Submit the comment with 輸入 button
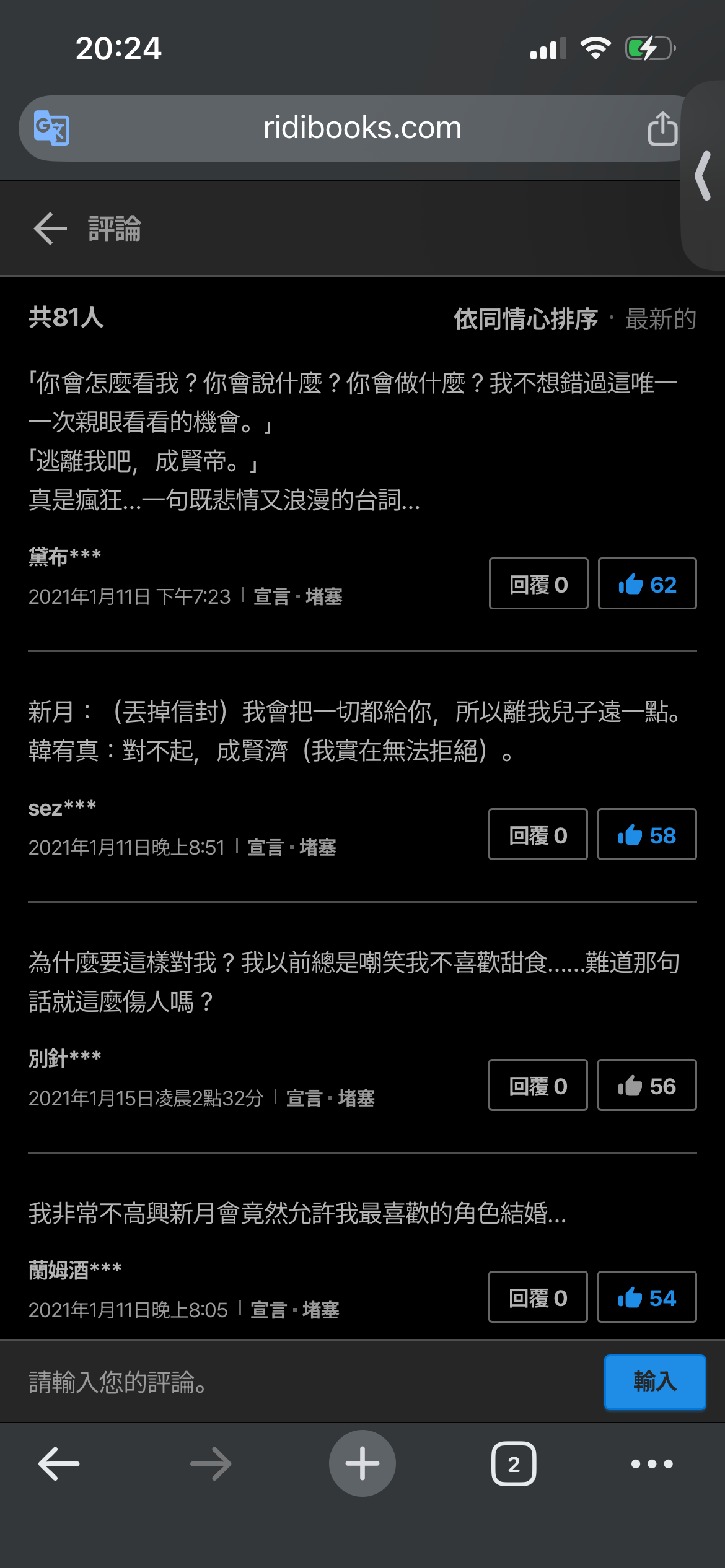Screen dimensions: 725x1568 point(654,1382)
